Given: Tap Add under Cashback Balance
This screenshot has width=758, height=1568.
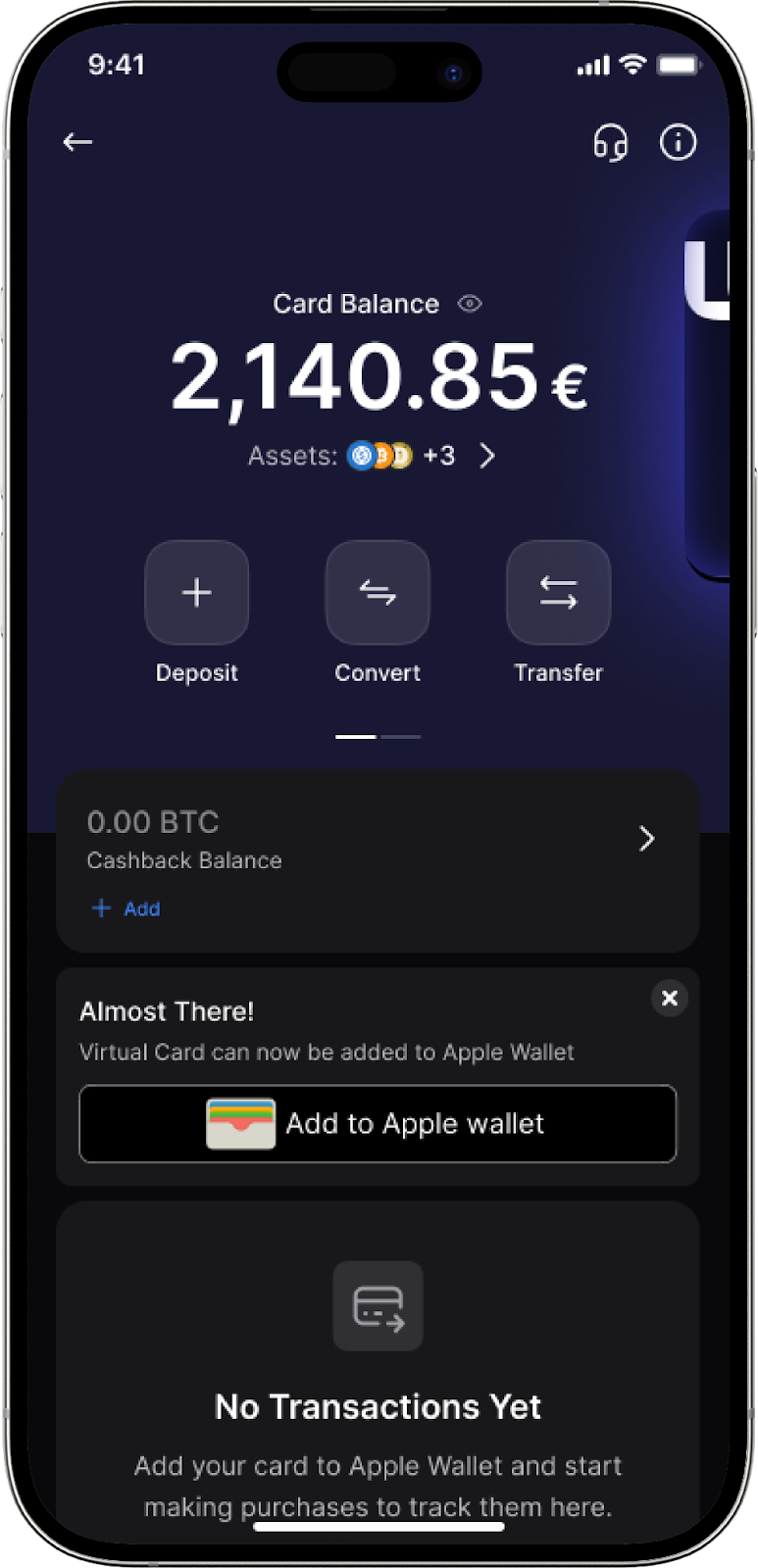Looking at the screenshot, I should 126,908.
